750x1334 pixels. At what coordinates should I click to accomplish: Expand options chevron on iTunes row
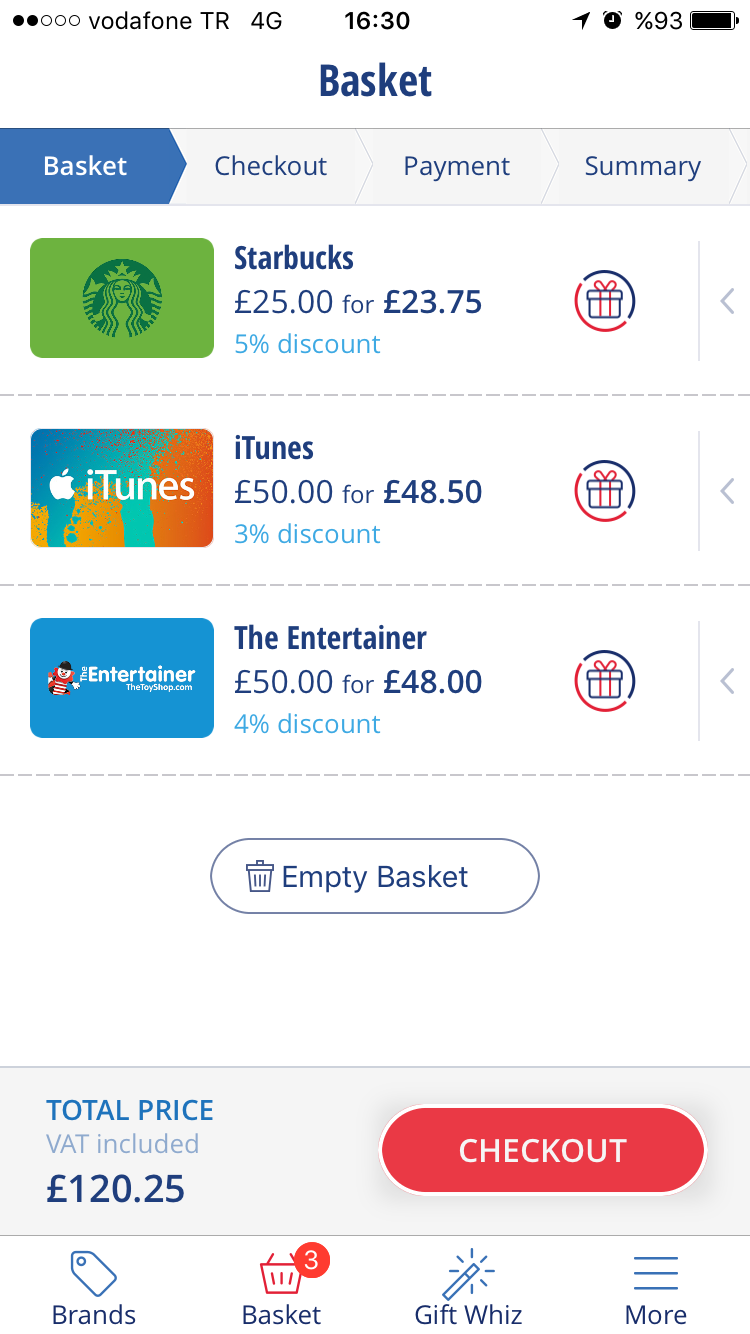[728, 490]
